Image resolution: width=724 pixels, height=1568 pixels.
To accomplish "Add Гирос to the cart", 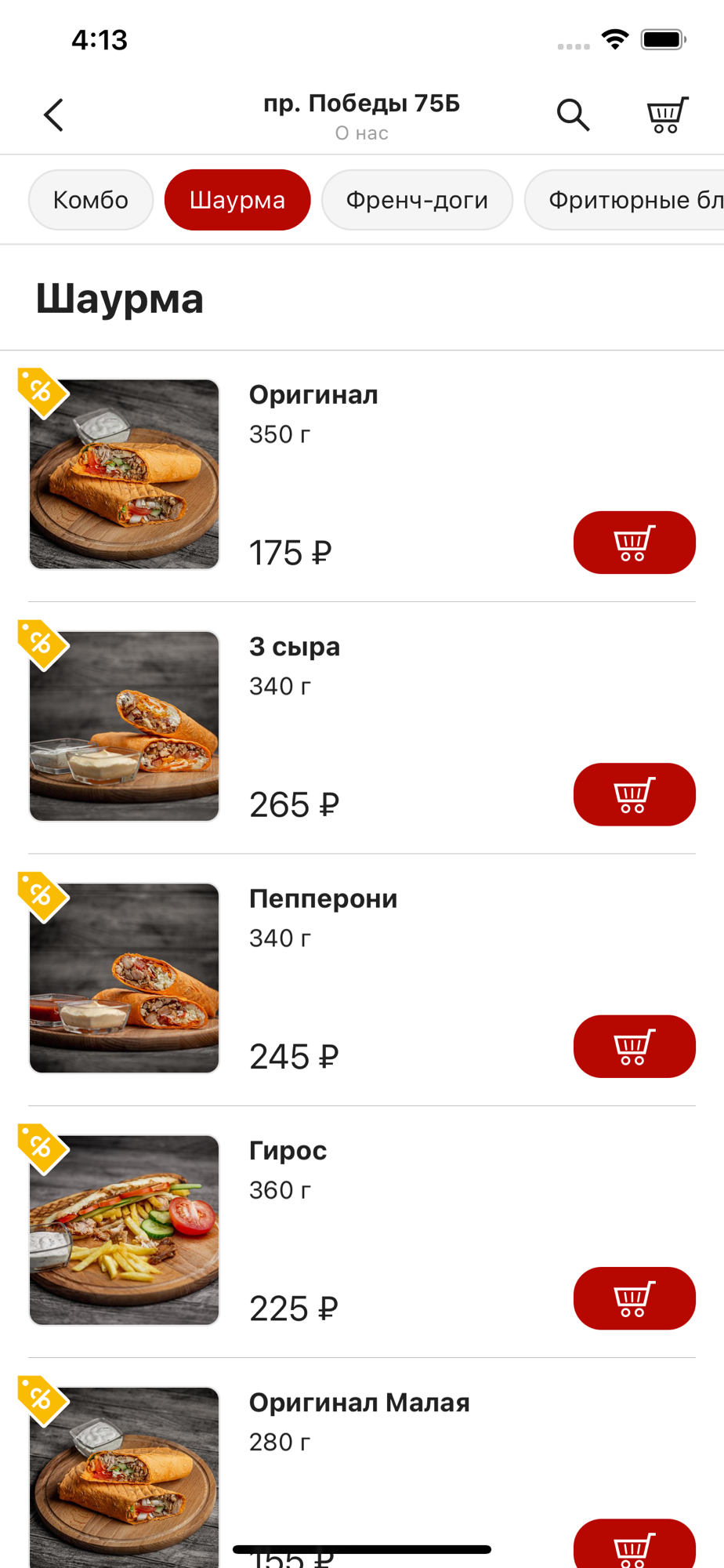I will click(634, 1298).
